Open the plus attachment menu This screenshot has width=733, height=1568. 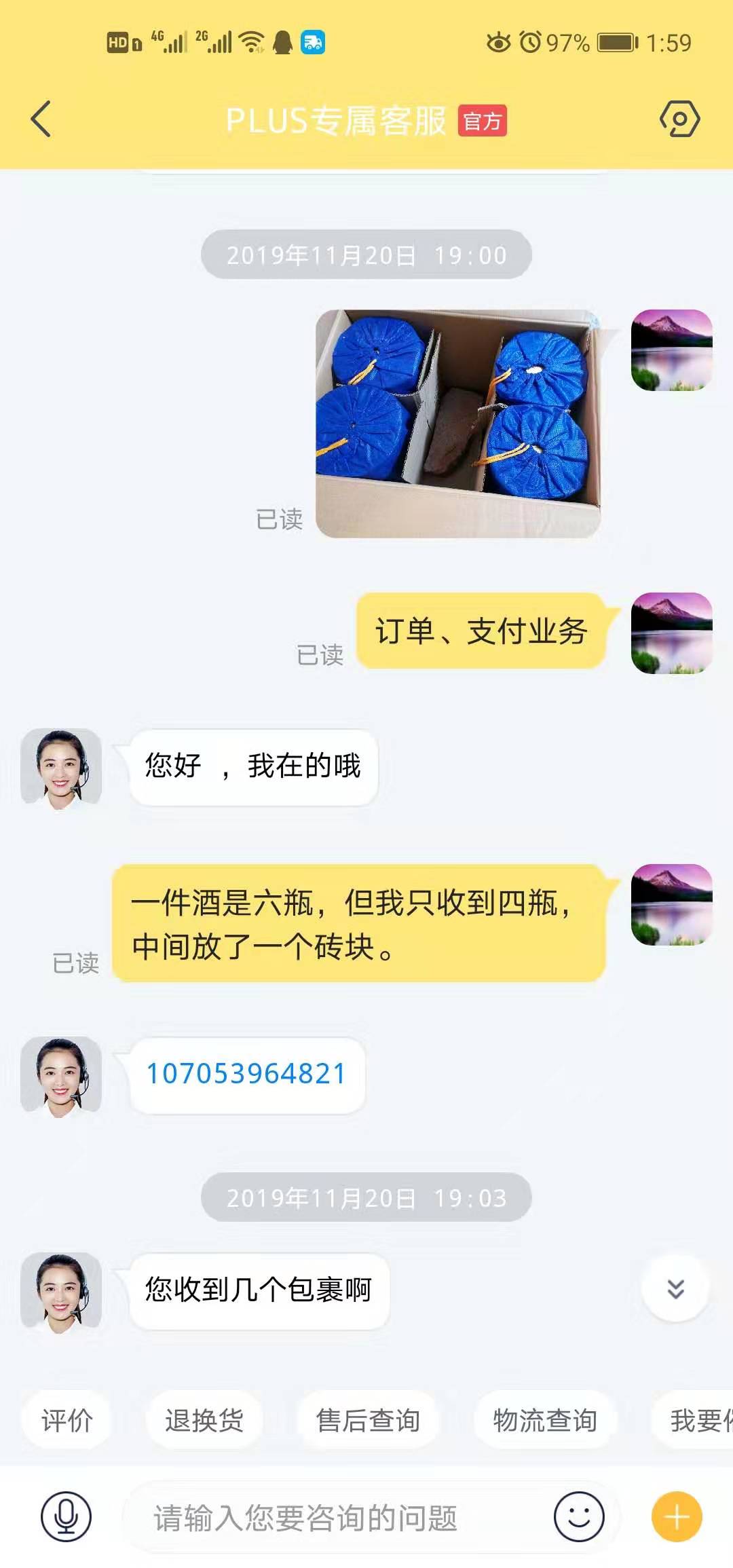click(677, 1517)
